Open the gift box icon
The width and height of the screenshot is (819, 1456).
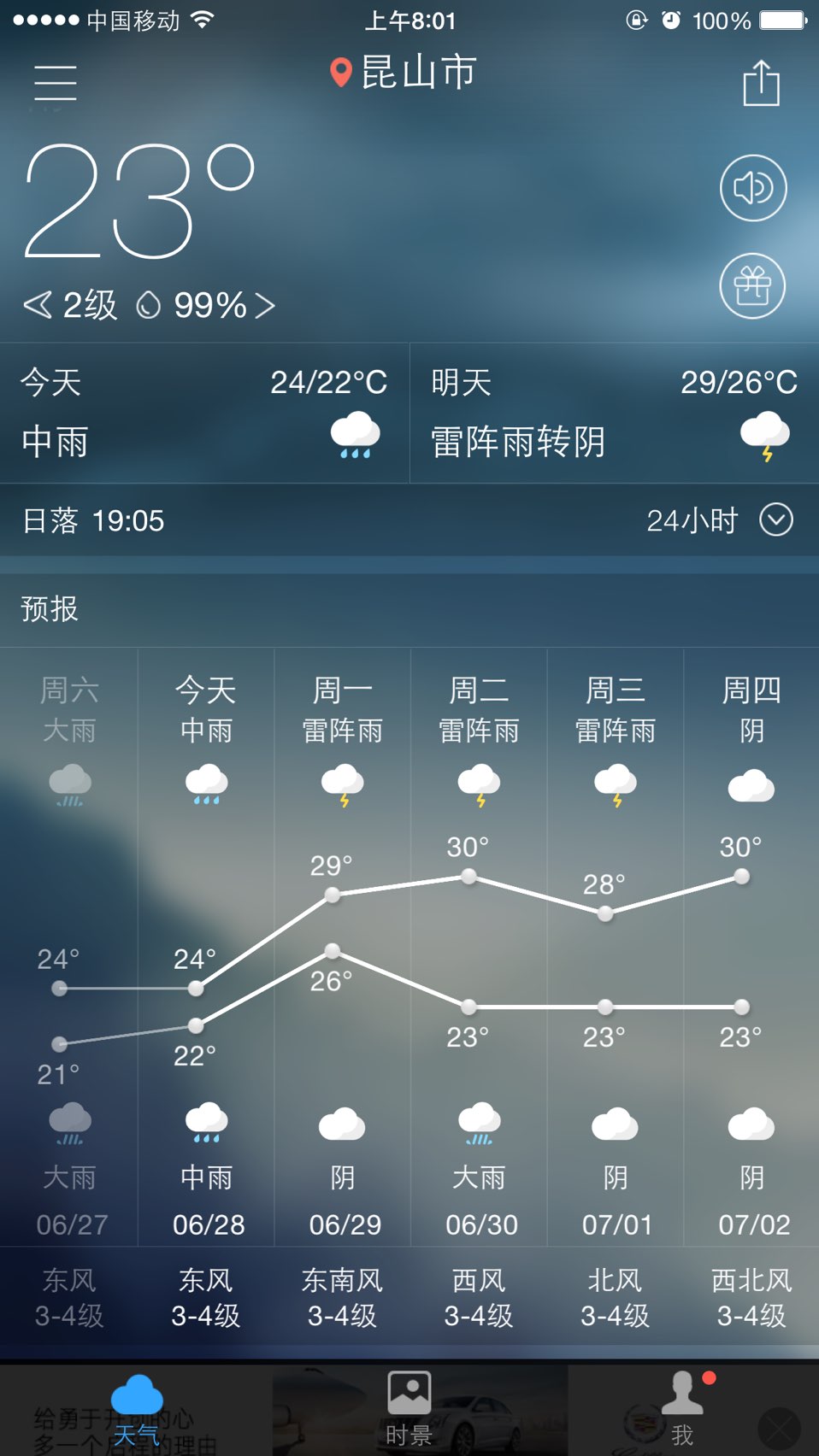752,286
